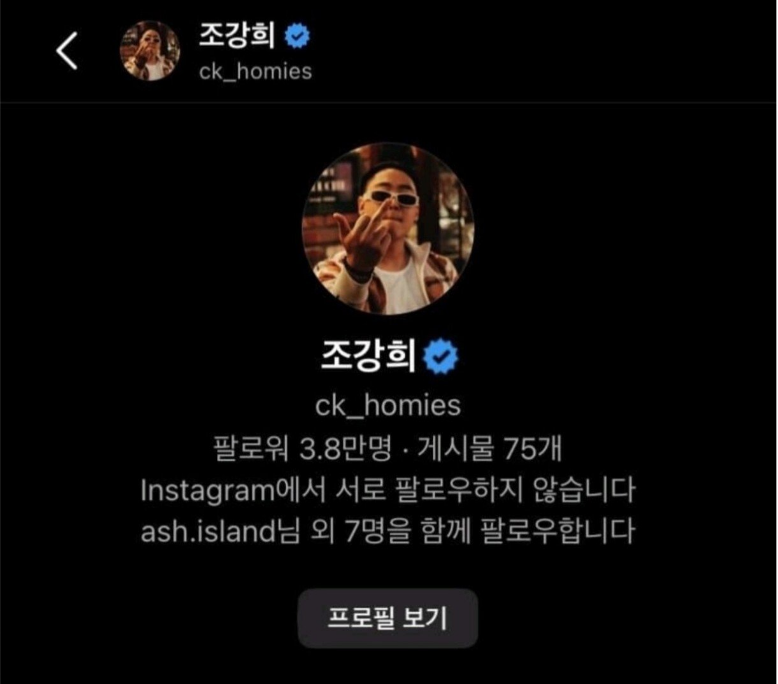
Task: Open the large ck_homies profile picture
Action: 388,229
